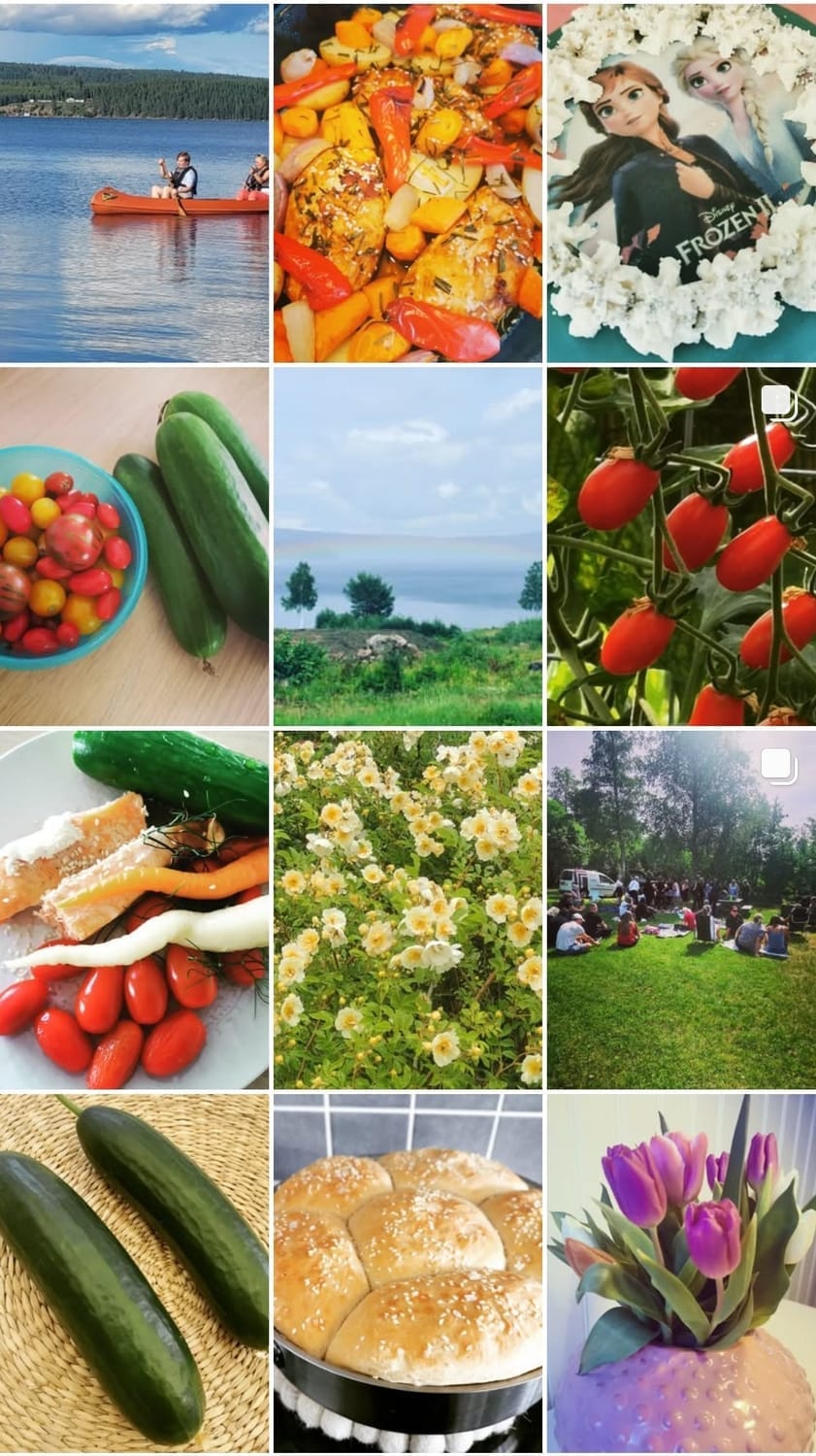Open the rainbow over the lake post

(408, 546)
